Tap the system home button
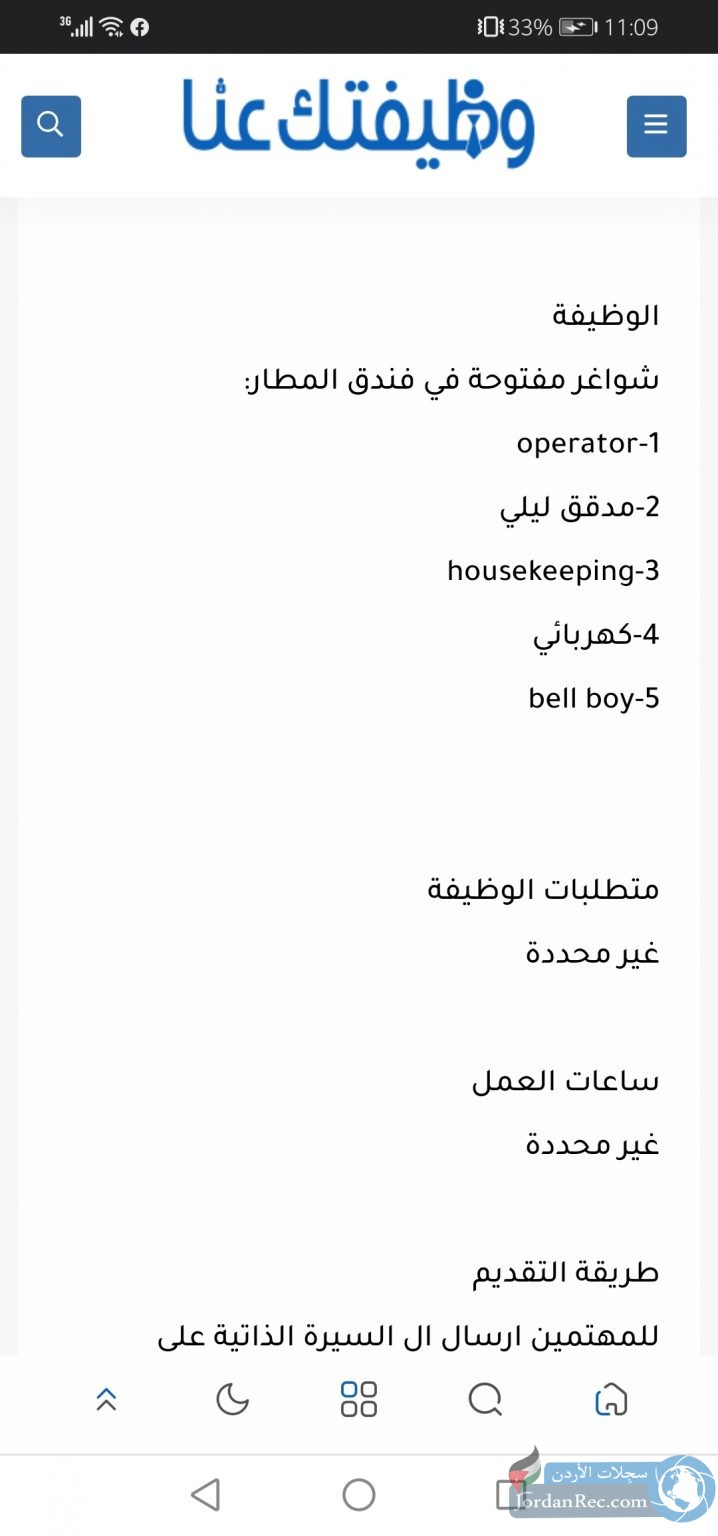 coord(359,1495)
